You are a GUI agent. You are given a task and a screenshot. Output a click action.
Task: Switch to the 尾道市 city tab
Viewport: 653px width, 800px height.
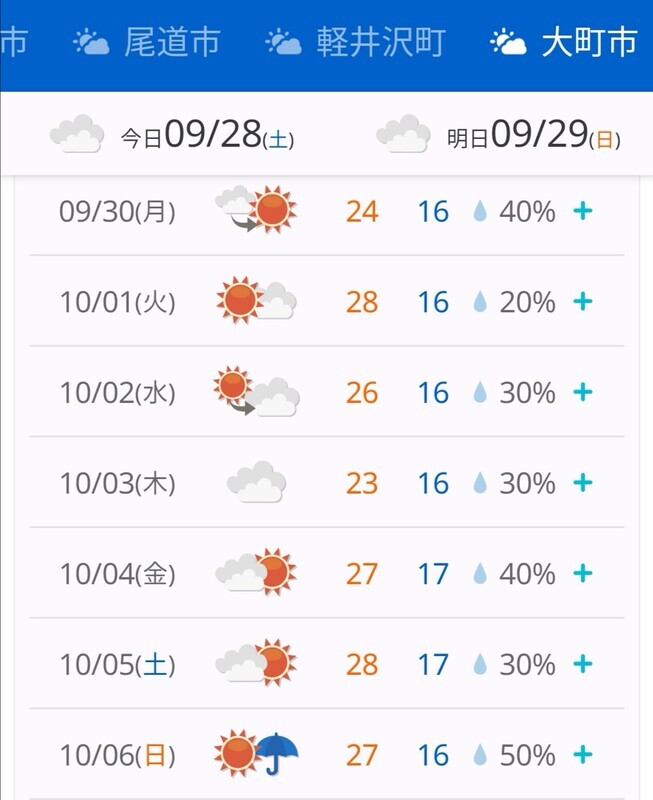pyautogui.click(x=148, y=43)
